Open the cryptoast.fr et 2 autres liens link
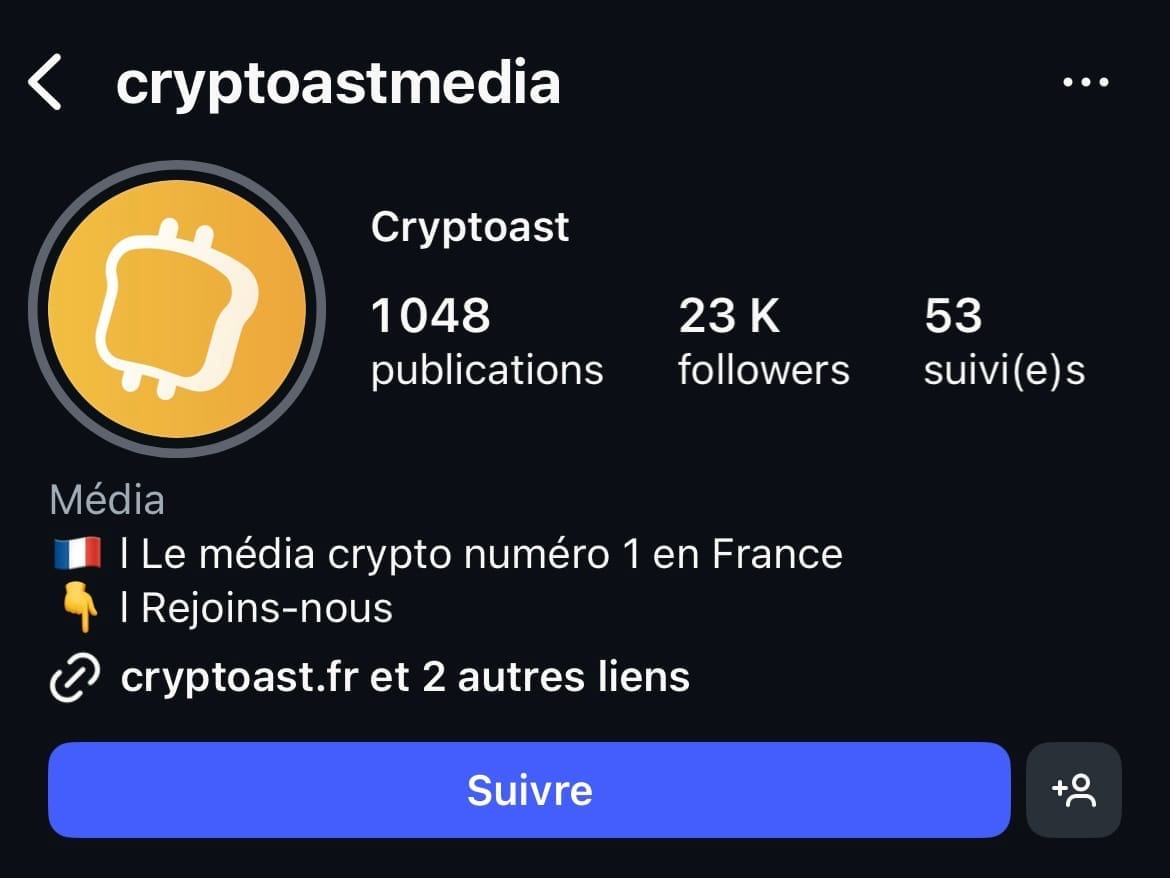Image resolution: width=1170 pixels, height=878 pixels. click(404, 677)
